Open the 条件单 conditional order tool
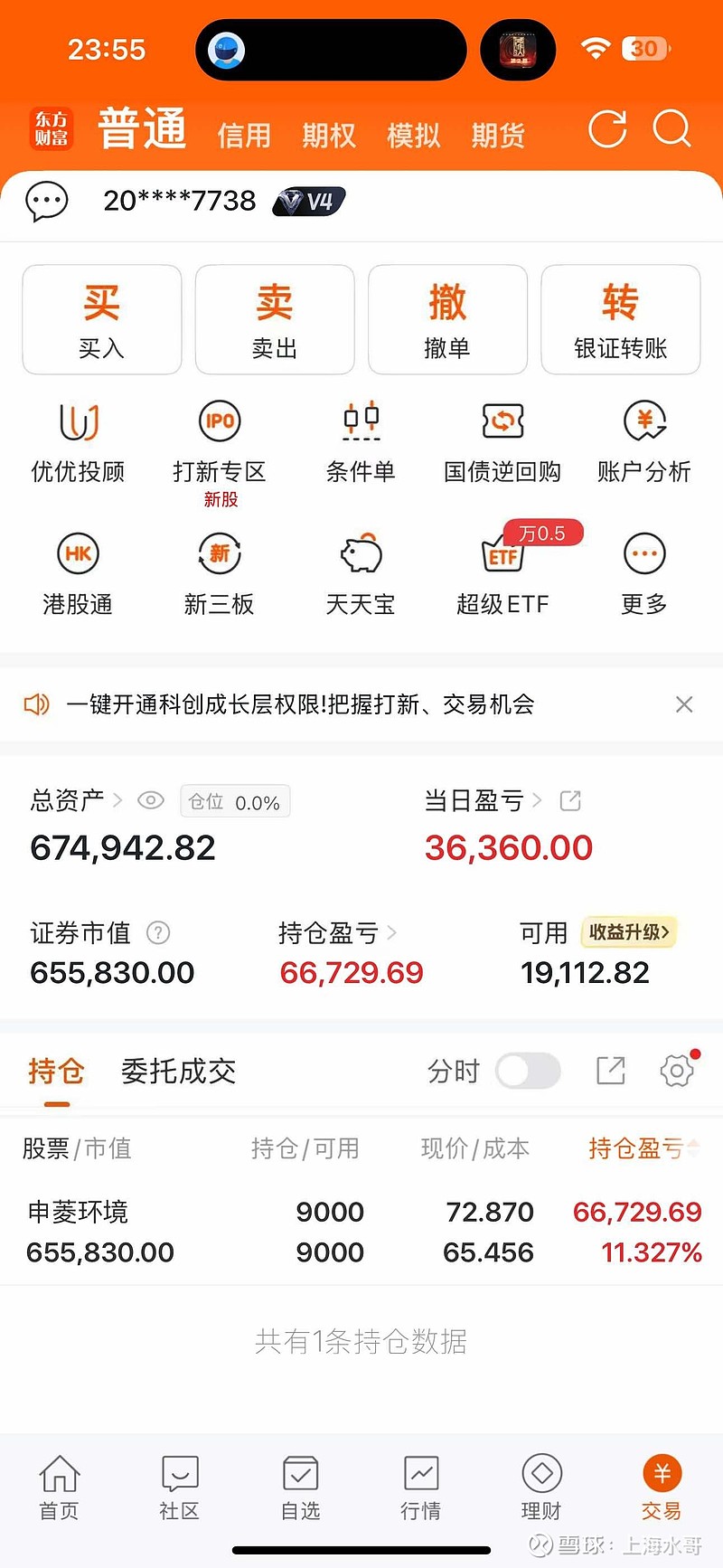 point(361,442)
